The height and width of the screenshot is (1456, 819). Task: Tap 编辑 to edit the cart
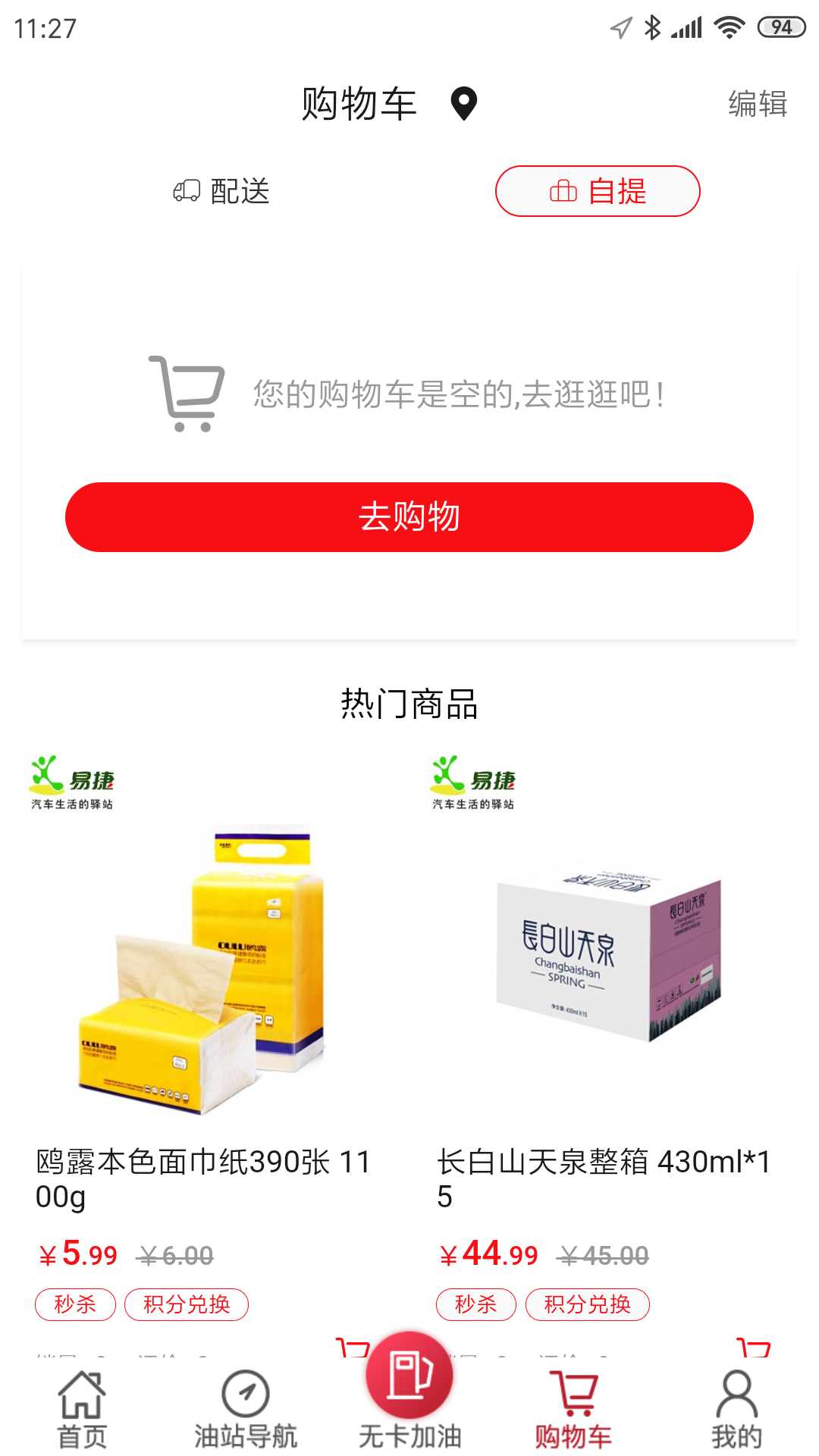point(757,104)
